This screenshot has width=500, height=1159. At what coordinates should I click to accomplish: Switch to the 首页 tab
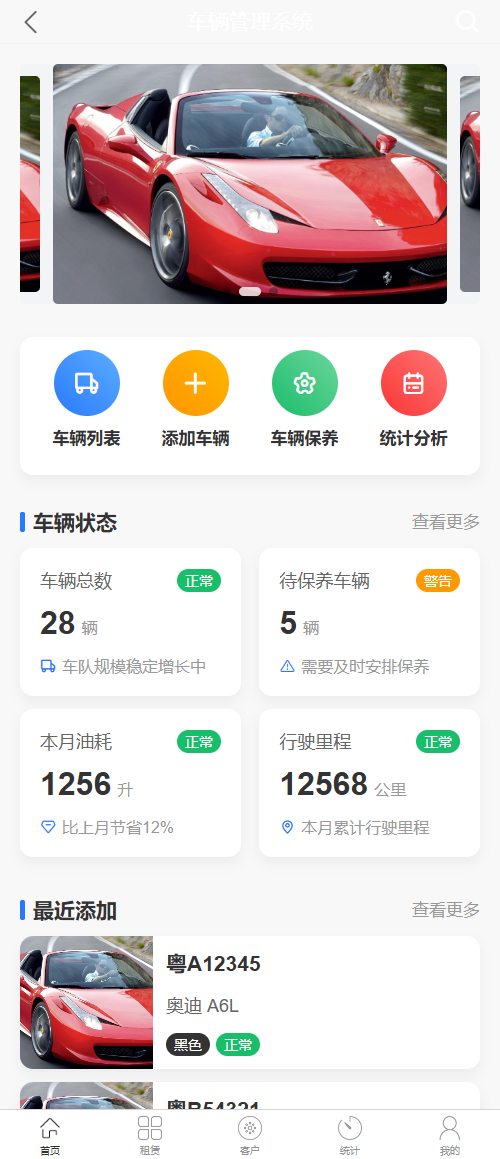[50, 1135]
